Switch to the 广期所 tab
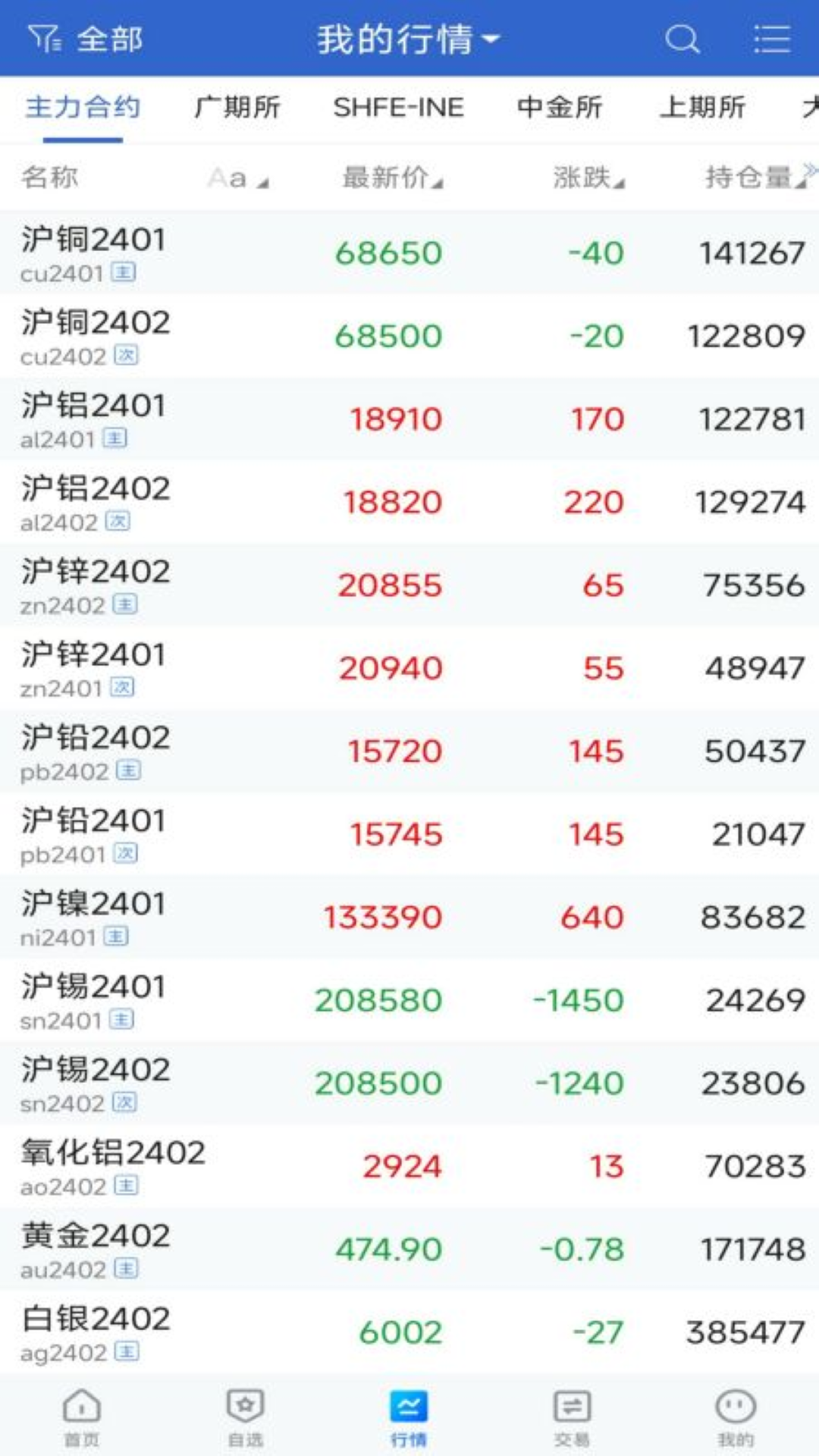This screenshot has width=819, height=1456. (x=237, y=108)
